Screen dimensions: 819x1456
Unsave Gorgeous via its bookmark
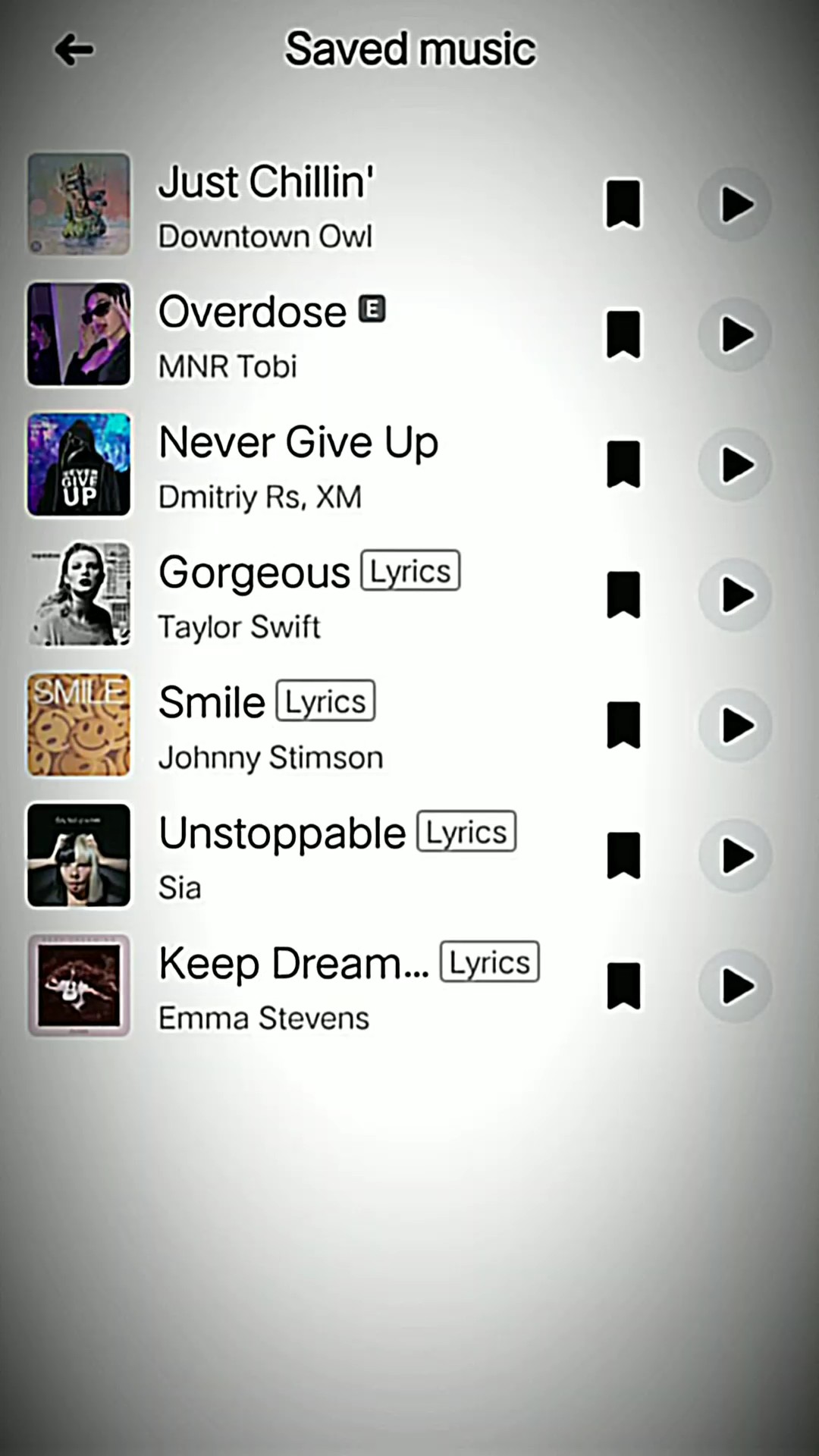623,595
